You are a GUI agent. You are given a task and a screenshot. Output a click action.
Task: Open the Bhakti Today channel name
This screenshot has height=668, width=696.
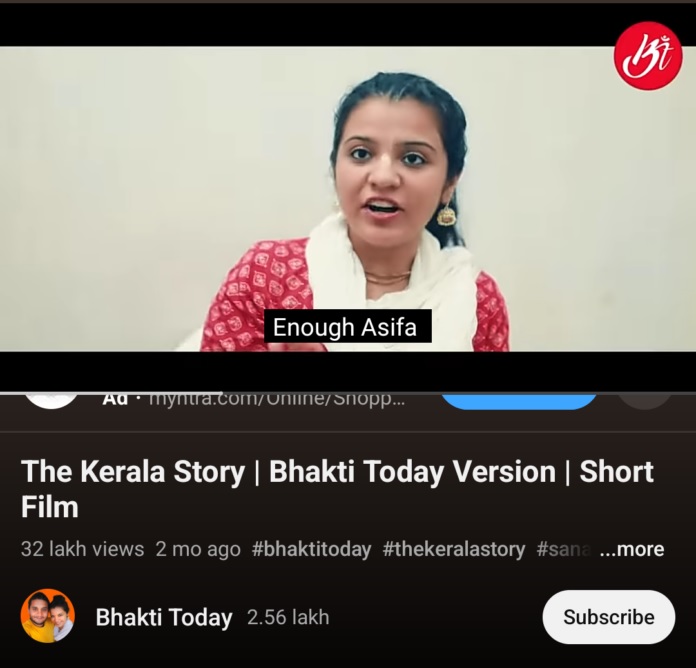click(163, 618)
